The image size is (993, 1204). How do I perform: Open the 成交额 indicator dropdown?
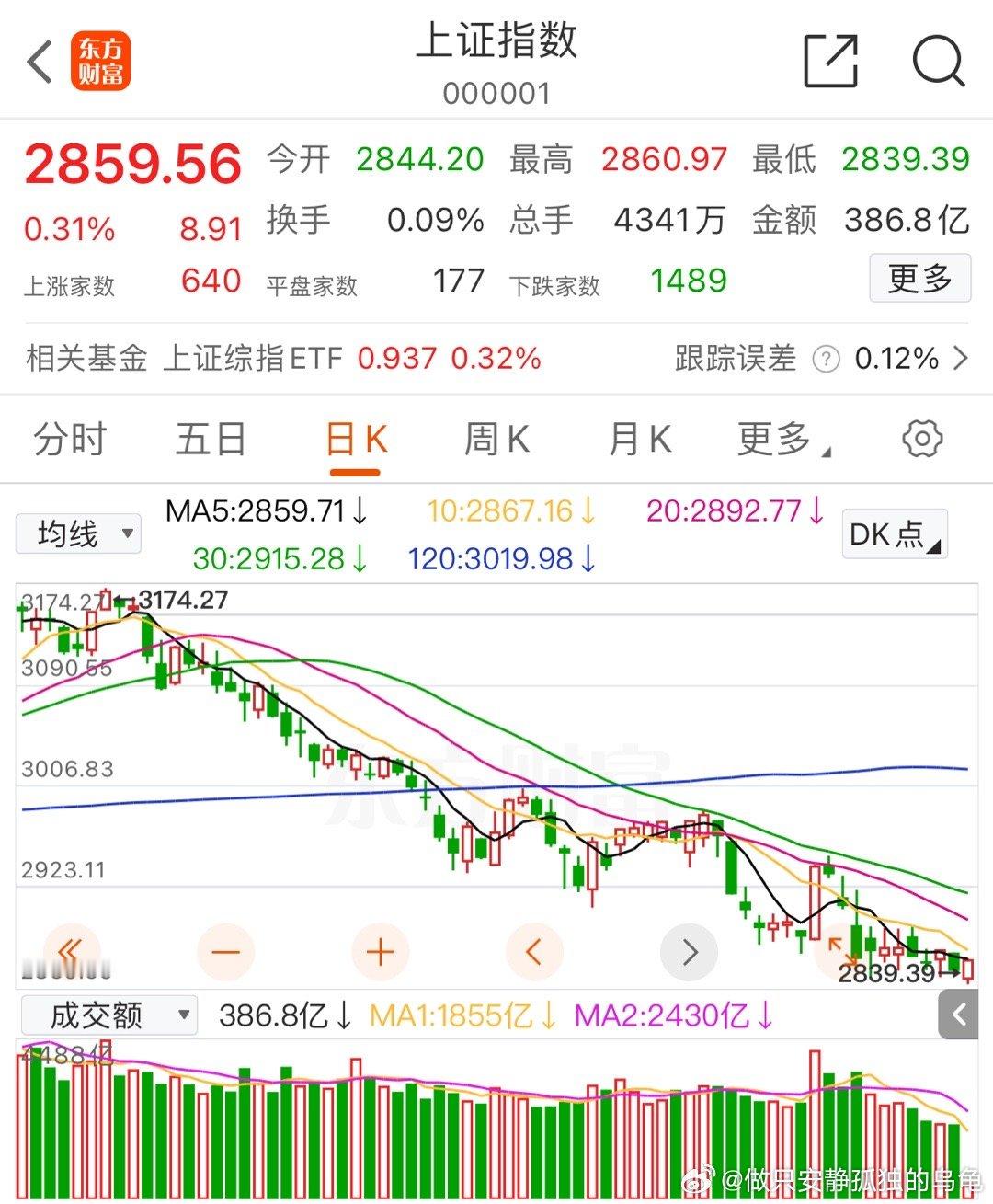pos(108,1015)
